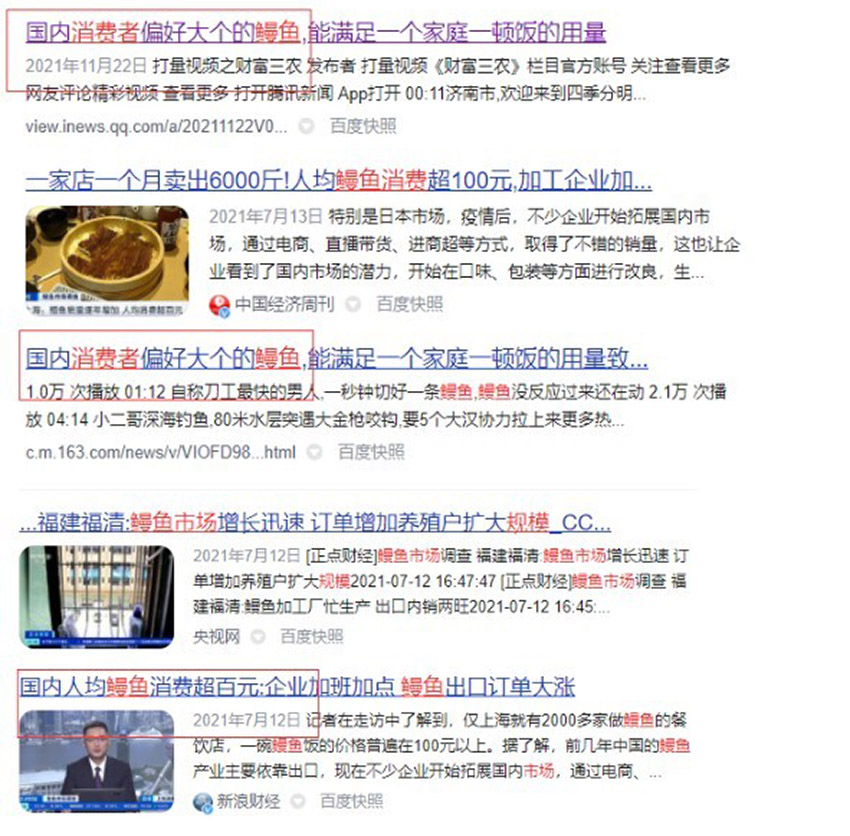This screenshot has height=836, width=850.
Task: Open 百度快照 next to 中国经济周刊
Action: pos(409,304)
